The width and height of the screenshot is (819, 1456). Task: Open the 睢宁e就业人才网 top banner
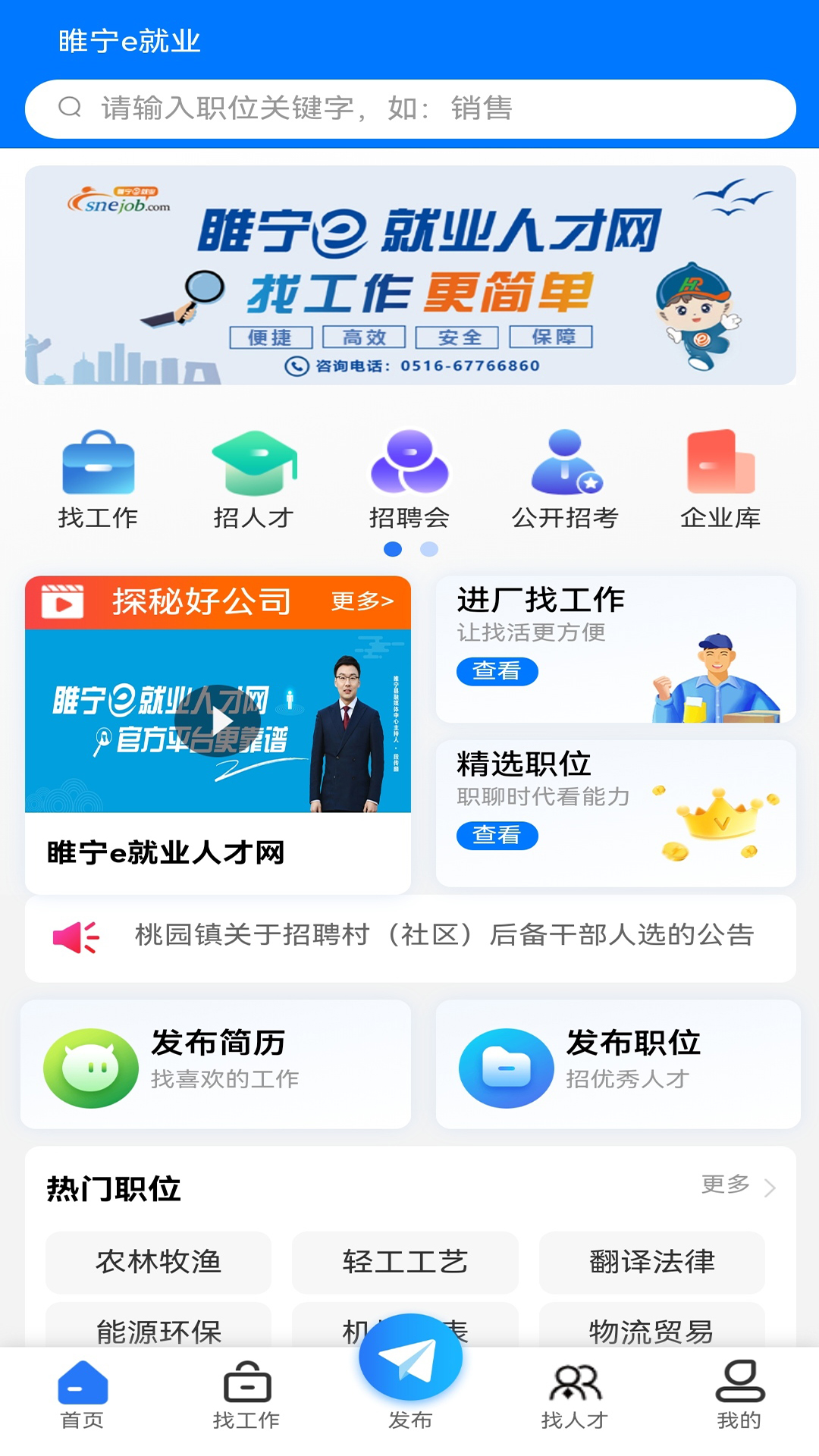[x=410, y=275]
